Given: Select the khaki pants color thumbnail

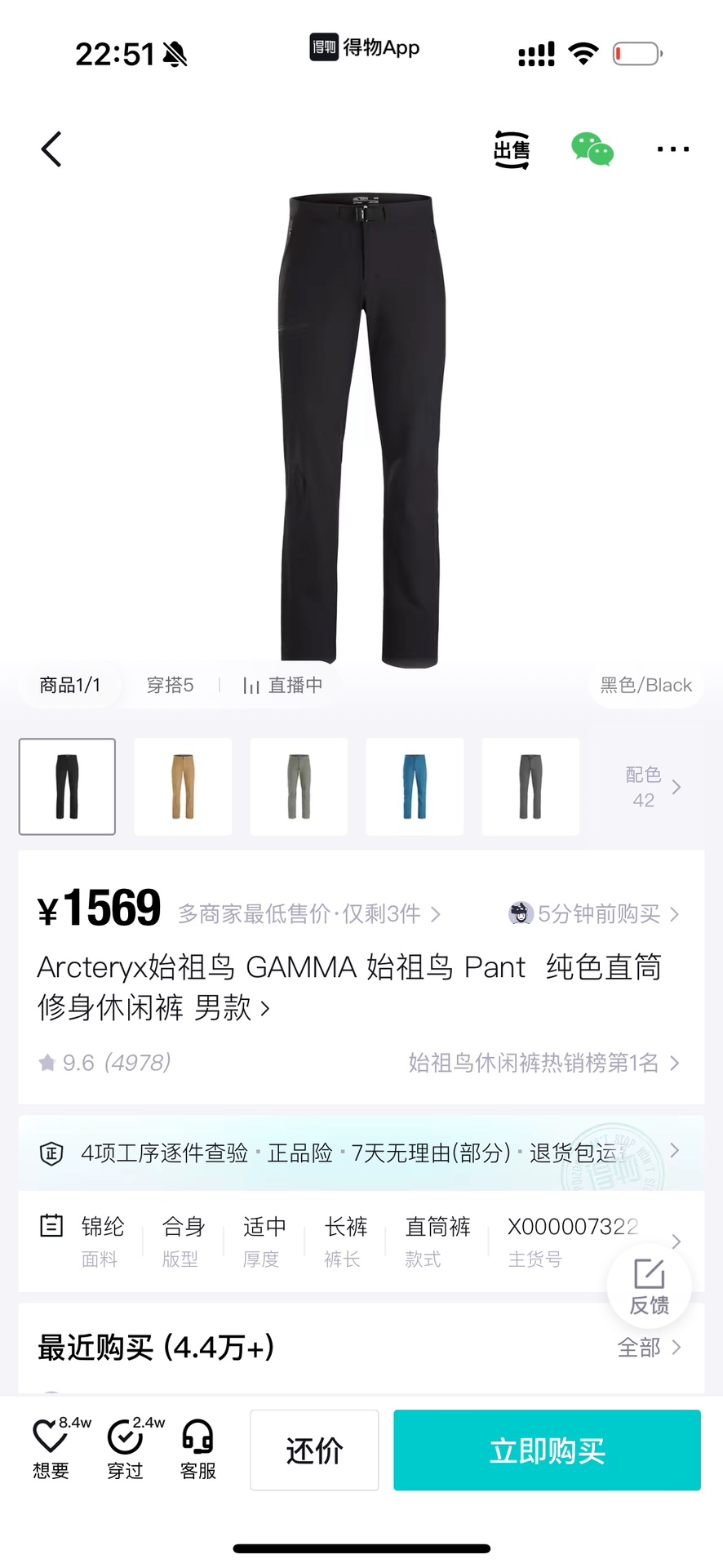Looking at the screenshot, I should 183,786.
